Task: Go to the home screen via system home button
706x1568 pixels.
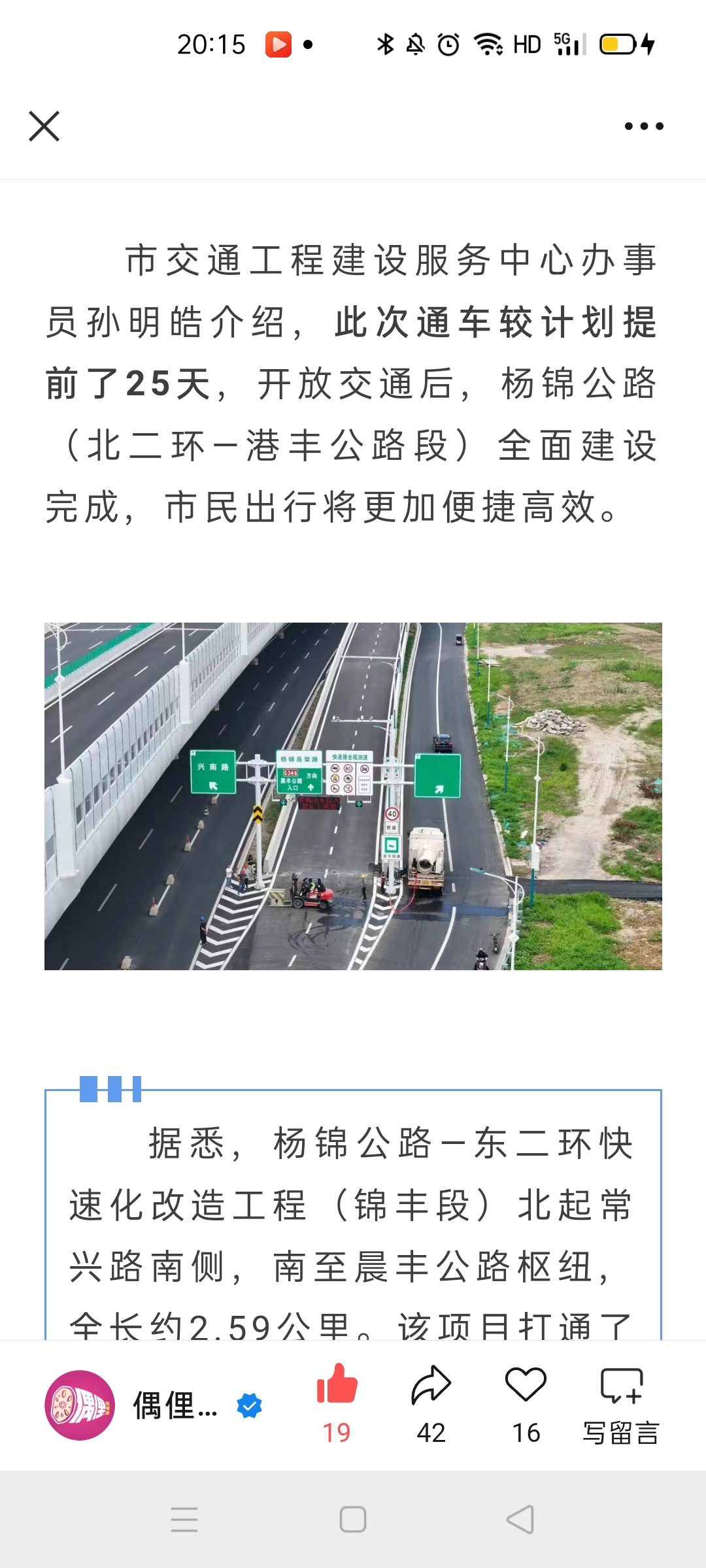Action: click(x=353, y=1520)
